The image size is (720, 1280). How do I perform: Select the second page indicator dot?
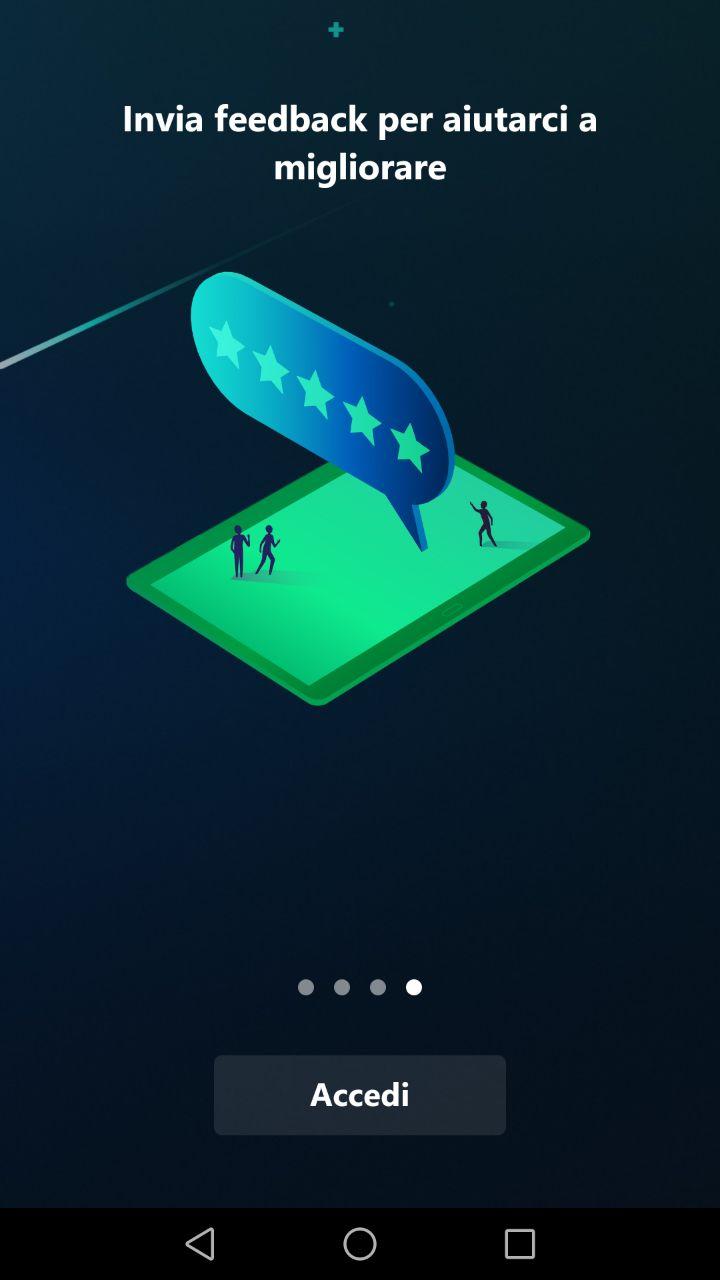(x=342, y=987)
